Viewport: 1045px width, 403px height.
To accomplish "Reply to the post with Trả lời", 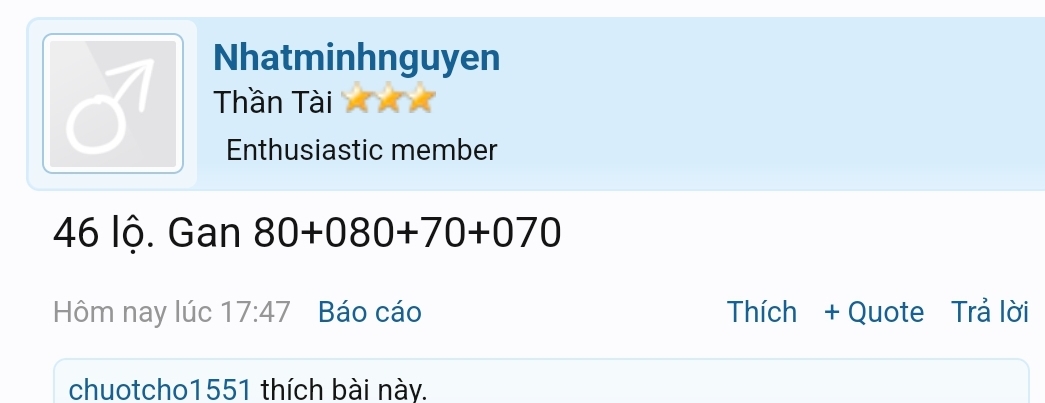I will (x=990, y=313).
